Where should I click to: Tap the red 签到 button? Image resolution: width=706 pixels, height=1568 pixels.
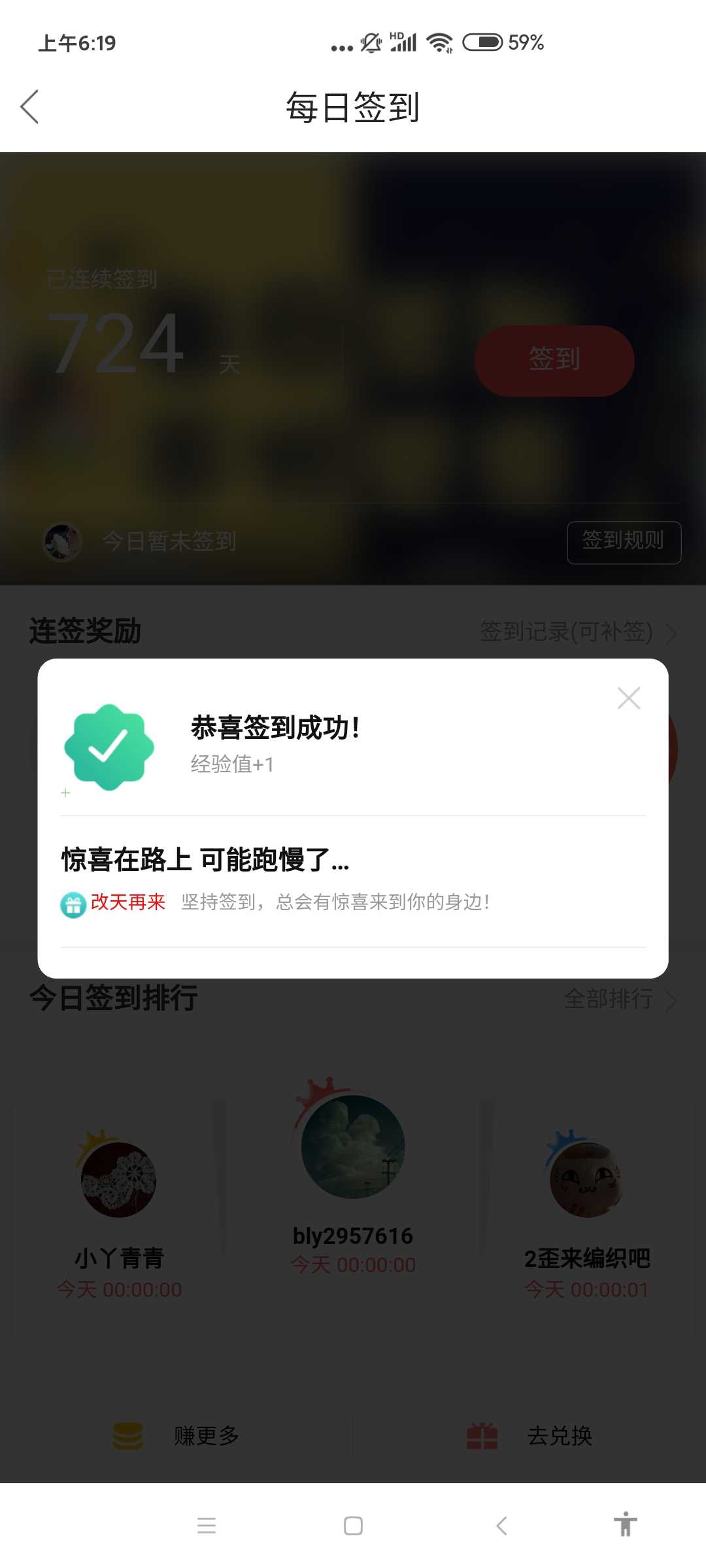point(554,361)
